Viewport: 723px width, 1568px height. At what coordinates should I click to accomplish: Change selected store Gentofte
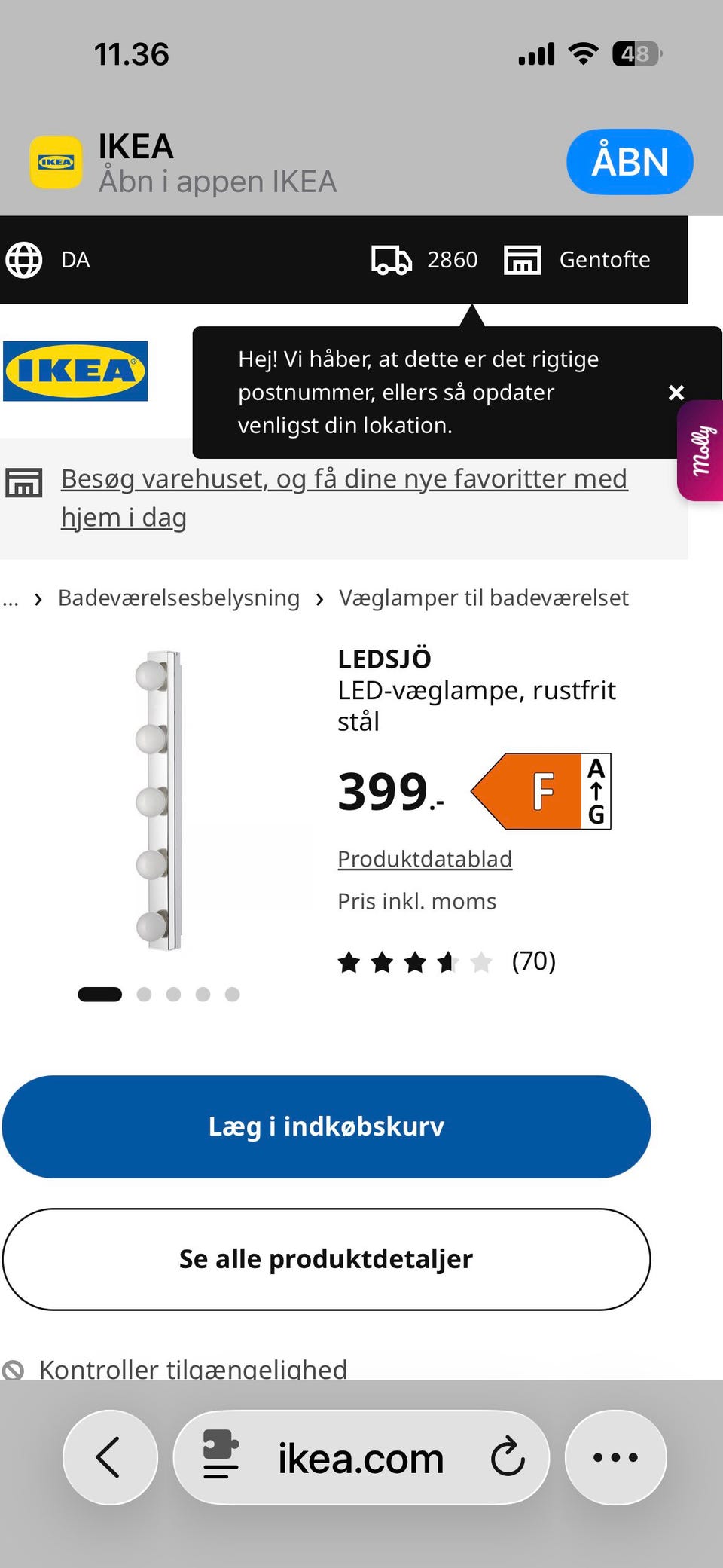(577, 260)
